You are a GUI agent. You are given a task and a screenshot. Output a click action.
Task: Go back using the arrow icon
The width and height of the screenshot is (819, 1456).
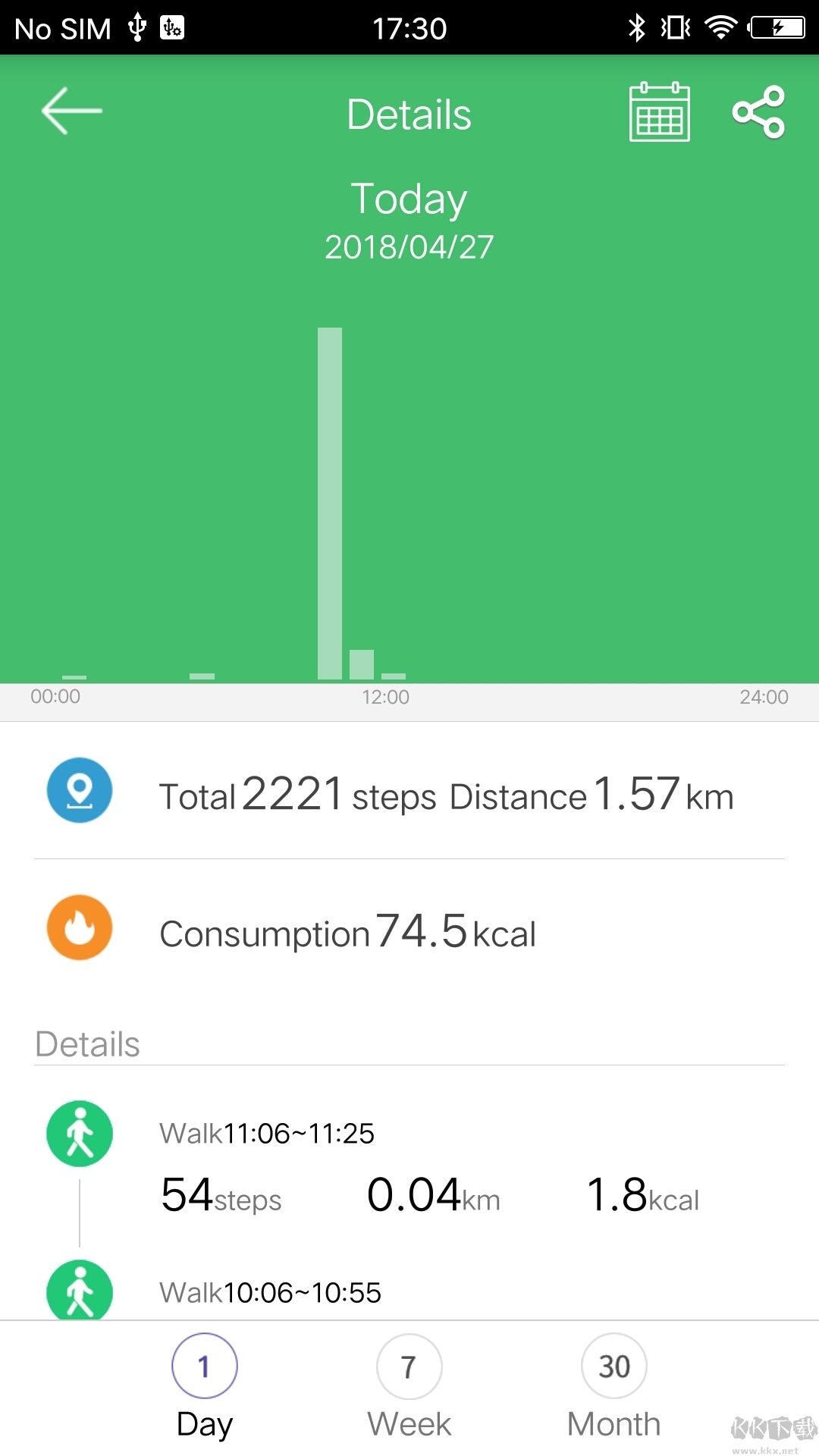click(x=72, y=111)
